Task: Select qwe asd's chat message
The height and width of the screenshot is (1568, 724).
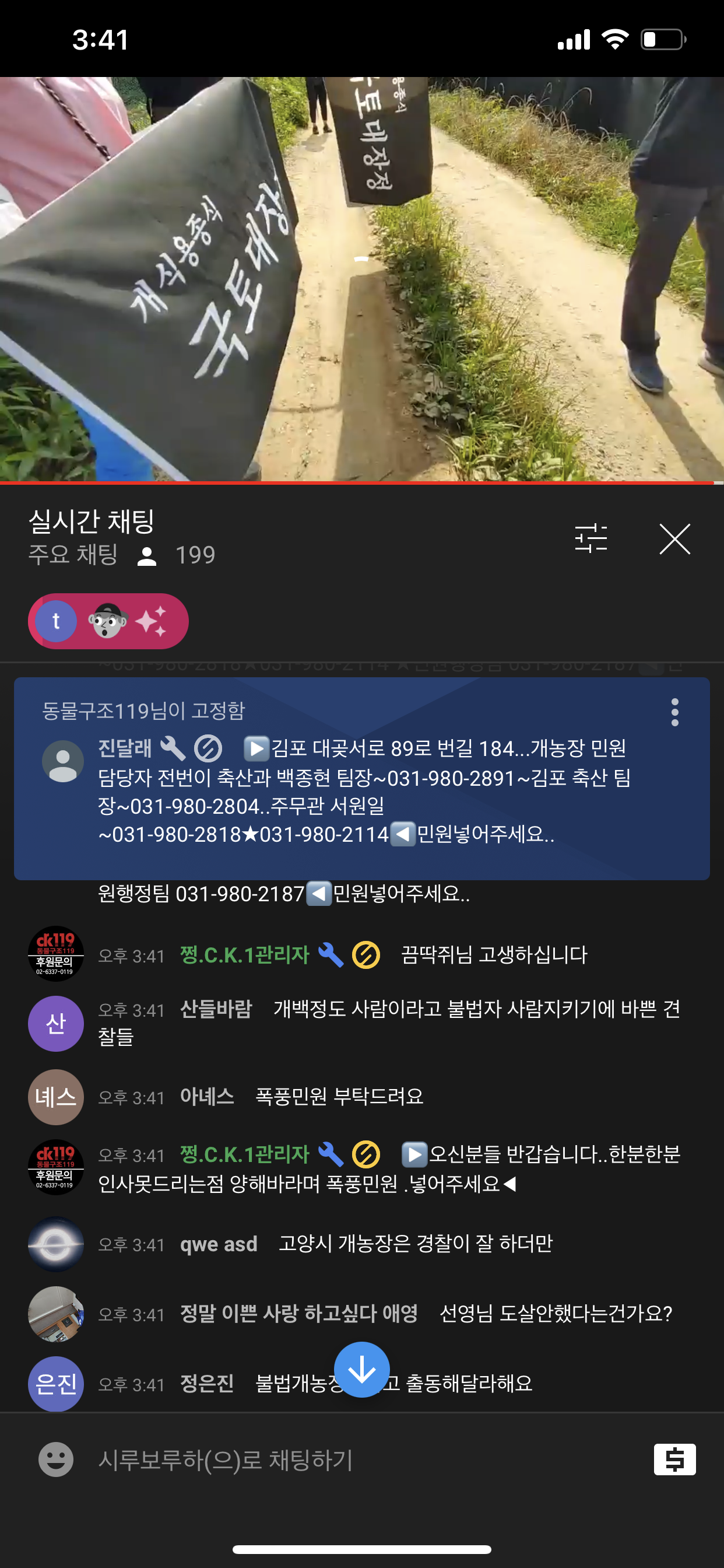Action: pyautogui.click(x=362, y=1244)
